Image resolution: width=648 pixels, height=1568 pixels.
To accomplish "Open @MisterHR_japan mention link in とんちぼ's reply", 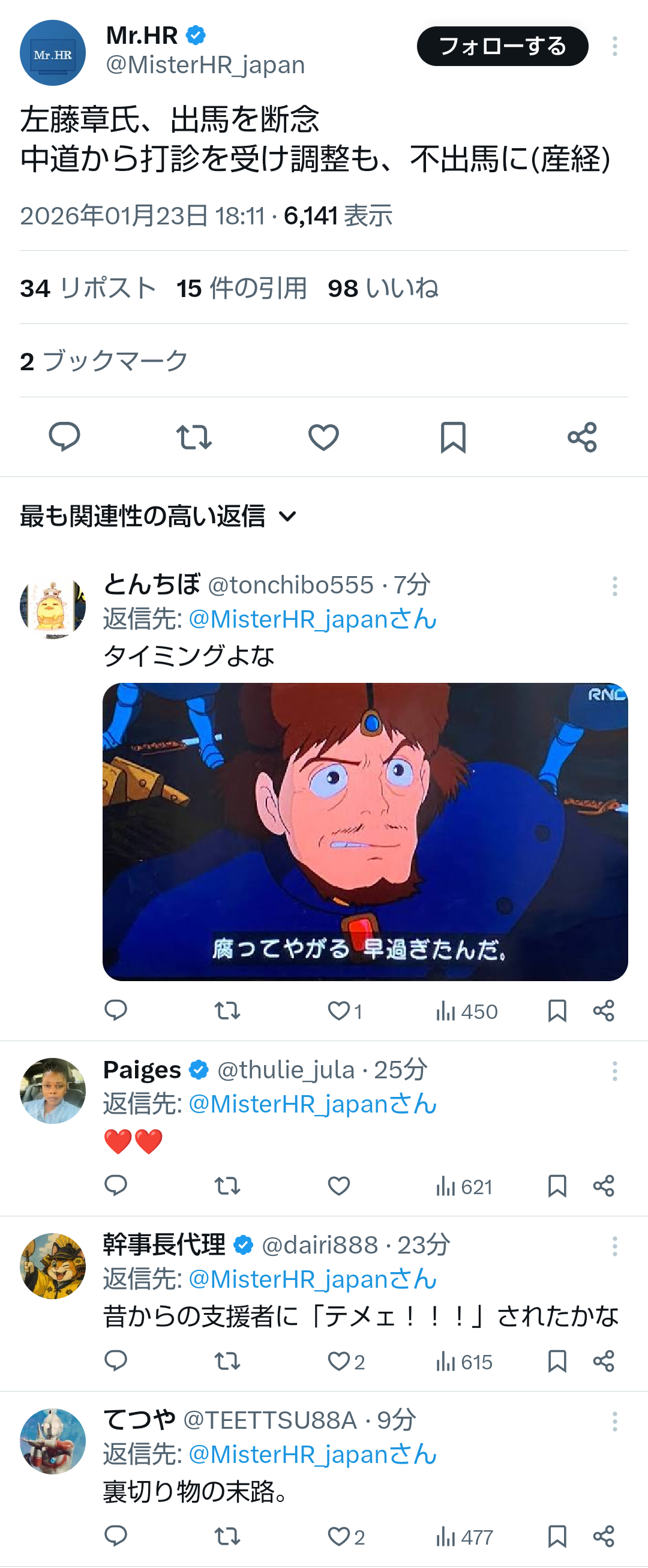I will (x=313, y=619).
